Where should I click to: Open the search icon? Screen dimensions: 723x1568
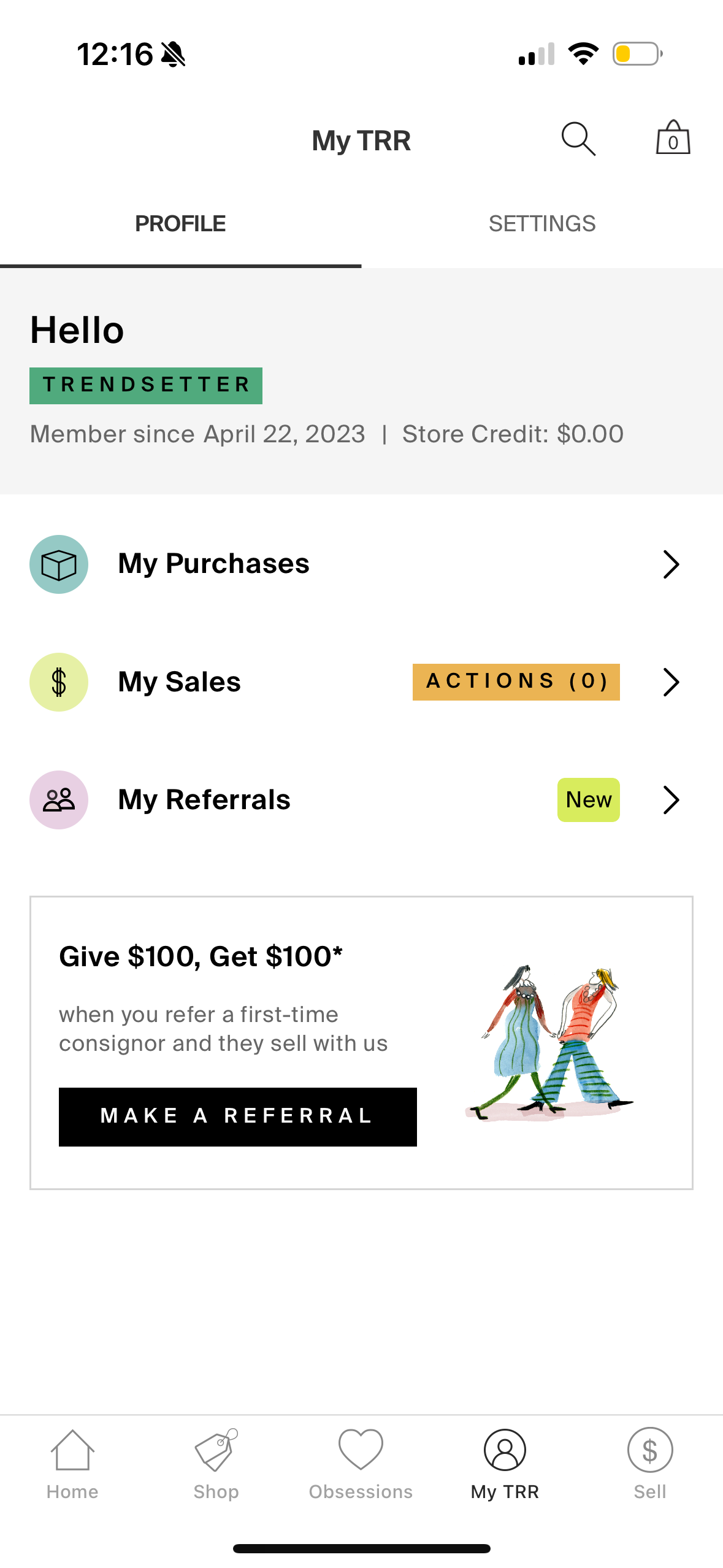coord(577,139)
